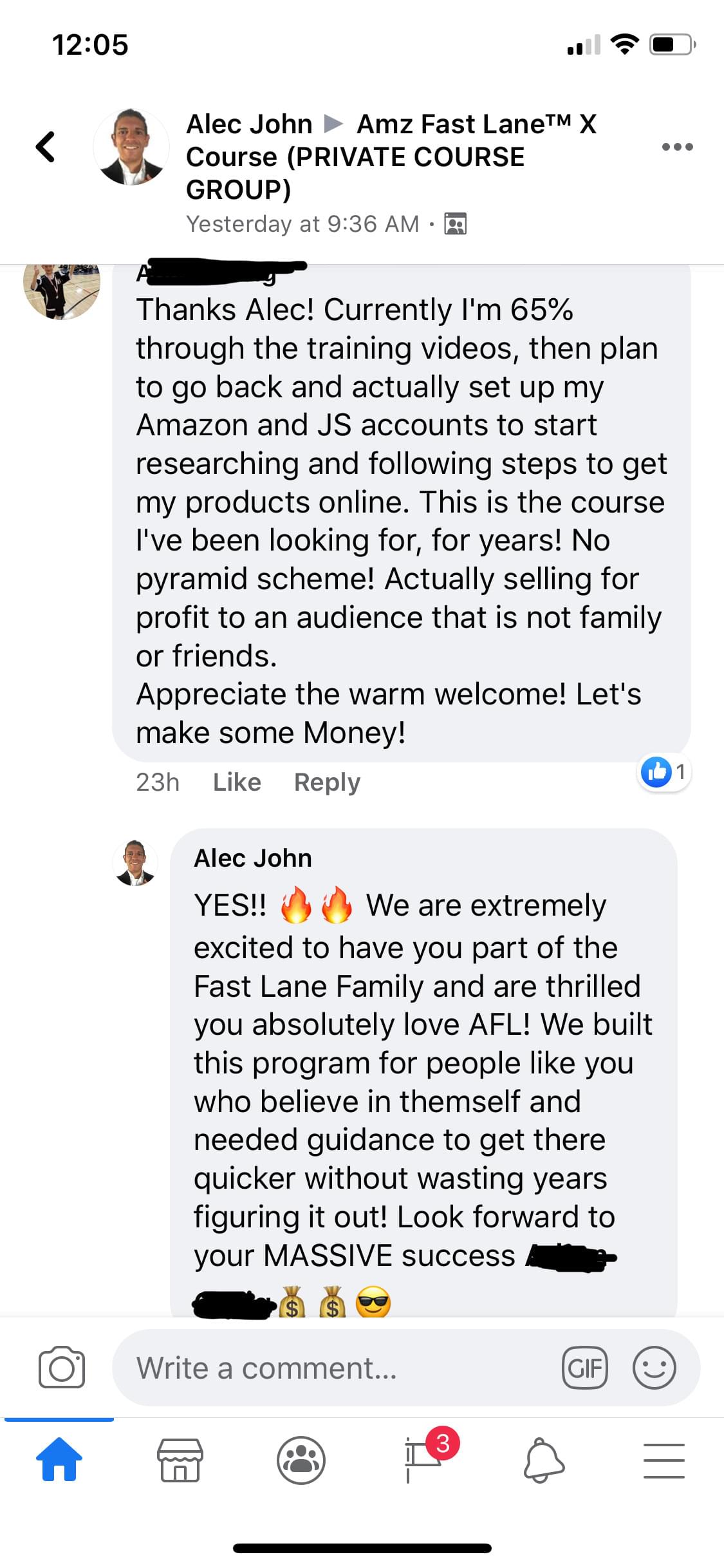
Task: Open the post's three-dot options menu
Action: (x=677, y=147)
